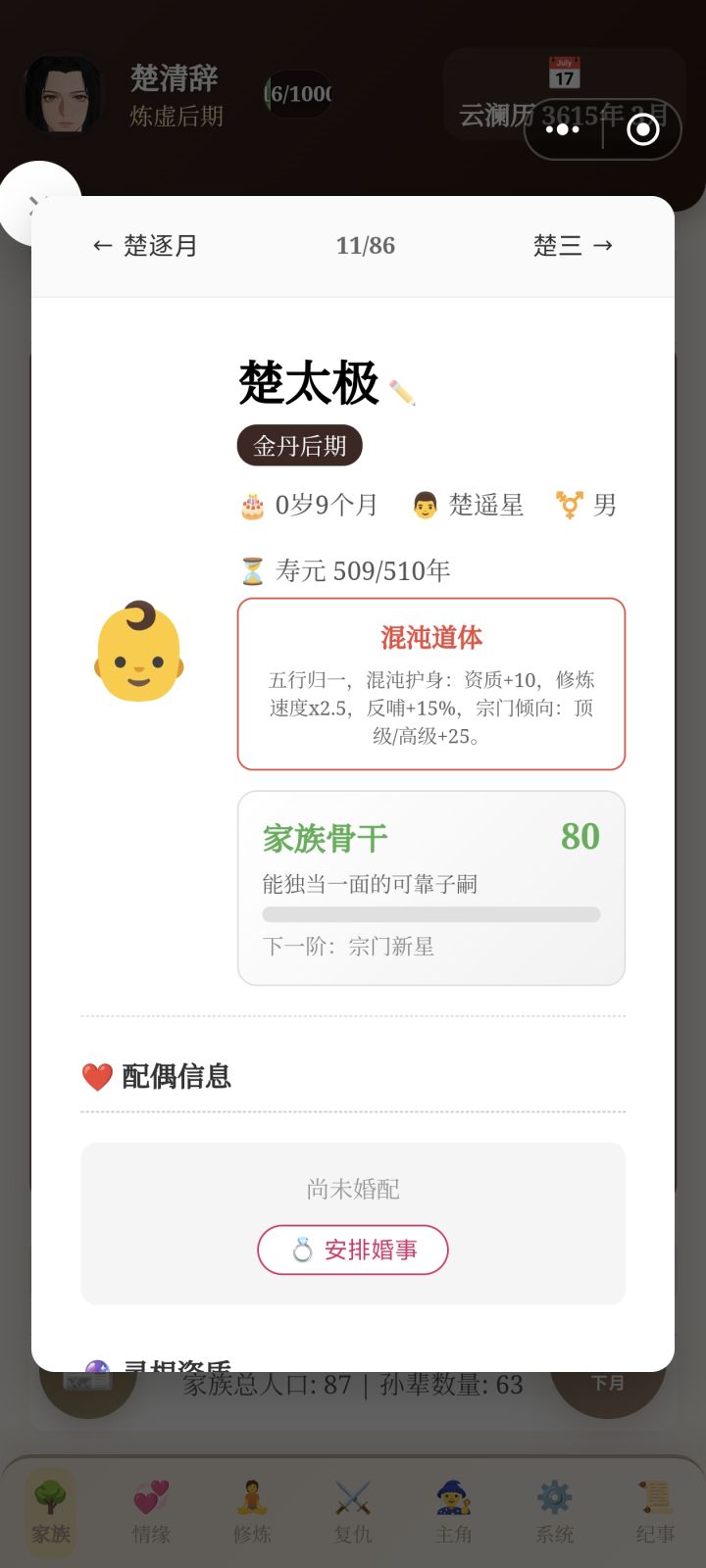The height and width of the screenshot is (1568, 706).
Task: Open the three-dot menu at top right
Action: point(564,127)
